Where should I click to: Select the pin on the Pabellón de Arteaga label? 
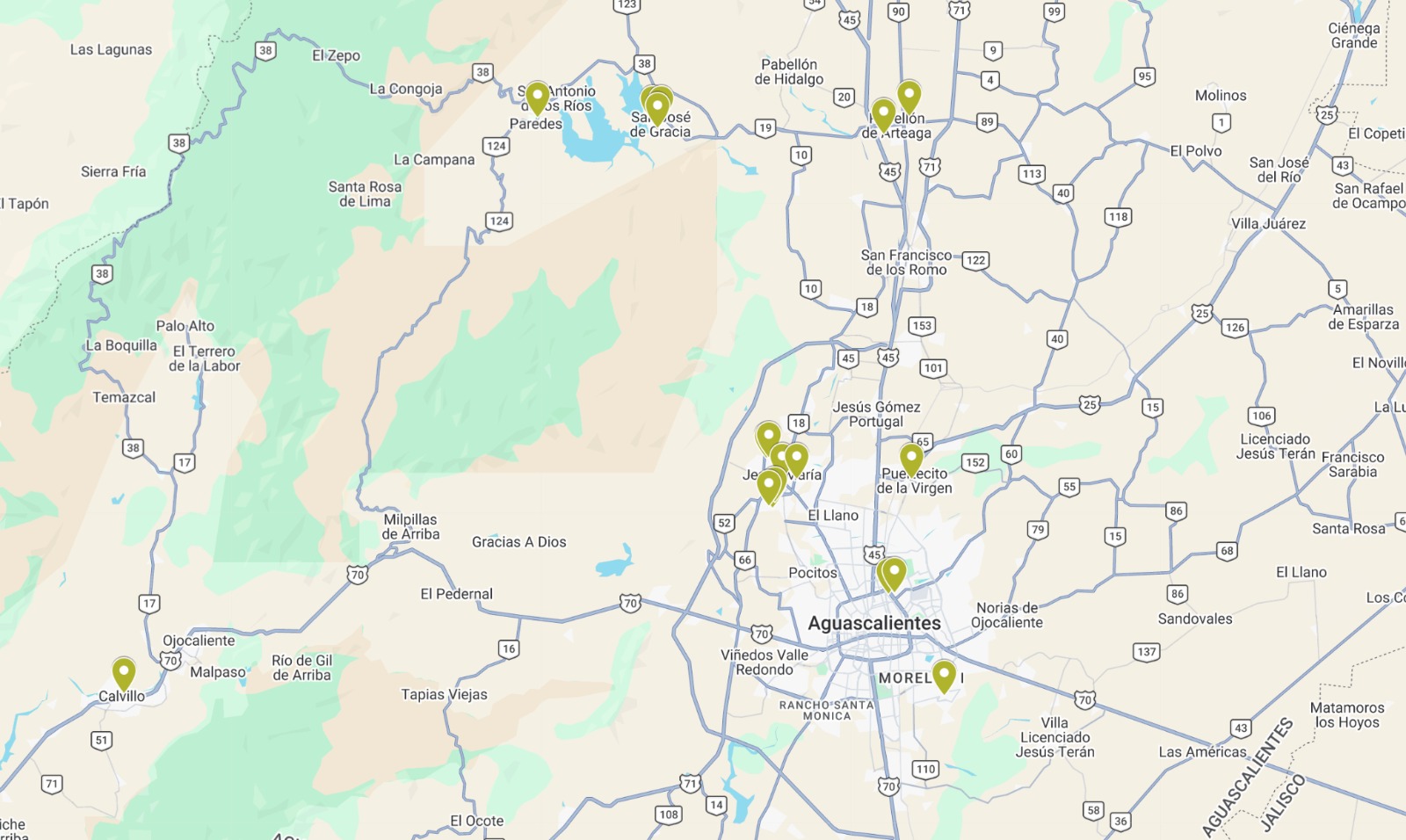click(883, 114)
